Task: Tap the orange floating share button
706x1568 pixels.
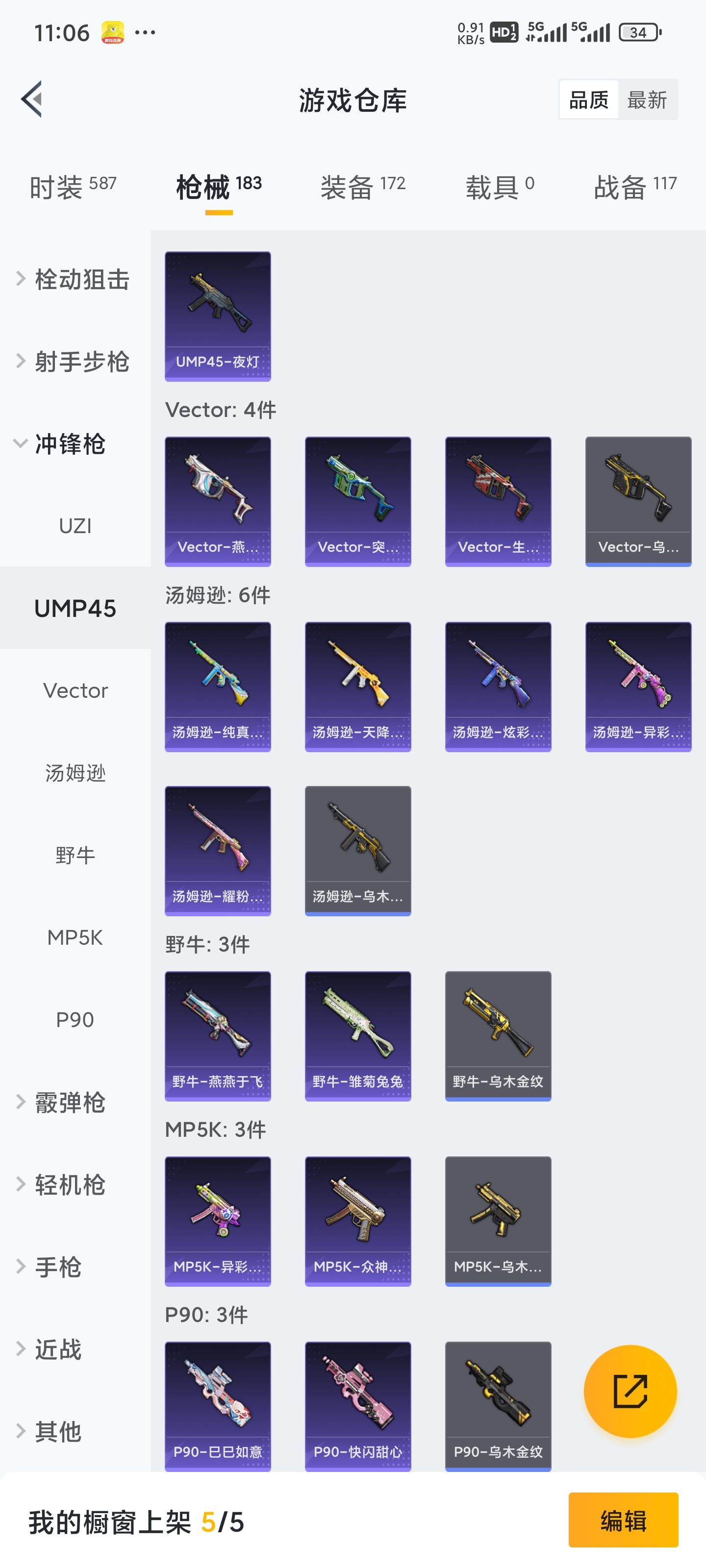Action: point(630,1392)
